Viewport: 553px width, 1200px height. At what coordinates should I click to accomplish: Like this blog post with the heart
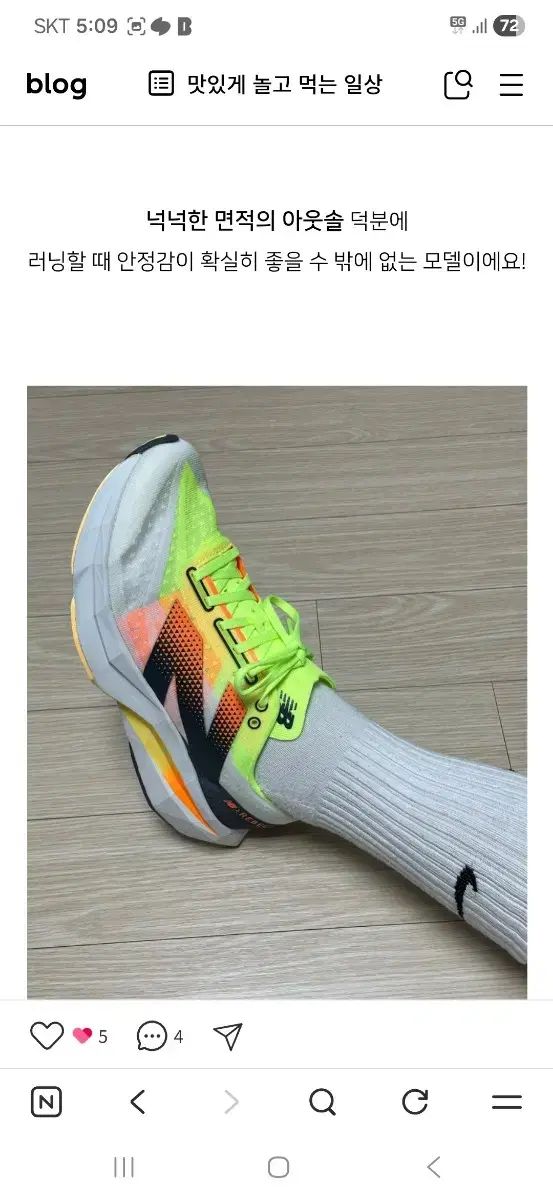(46, 1036)
